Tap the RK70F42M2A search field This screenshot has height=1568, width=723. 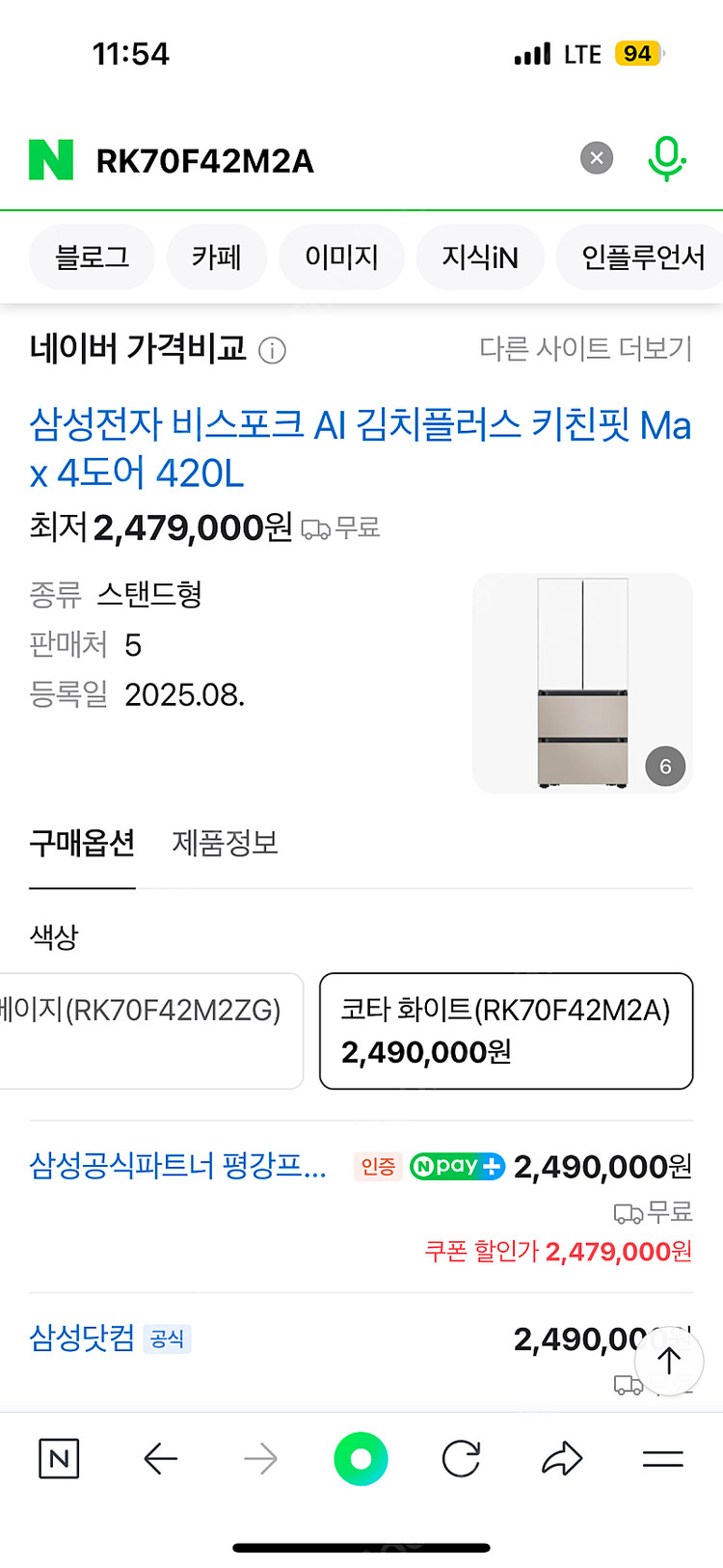click(318, 161)
